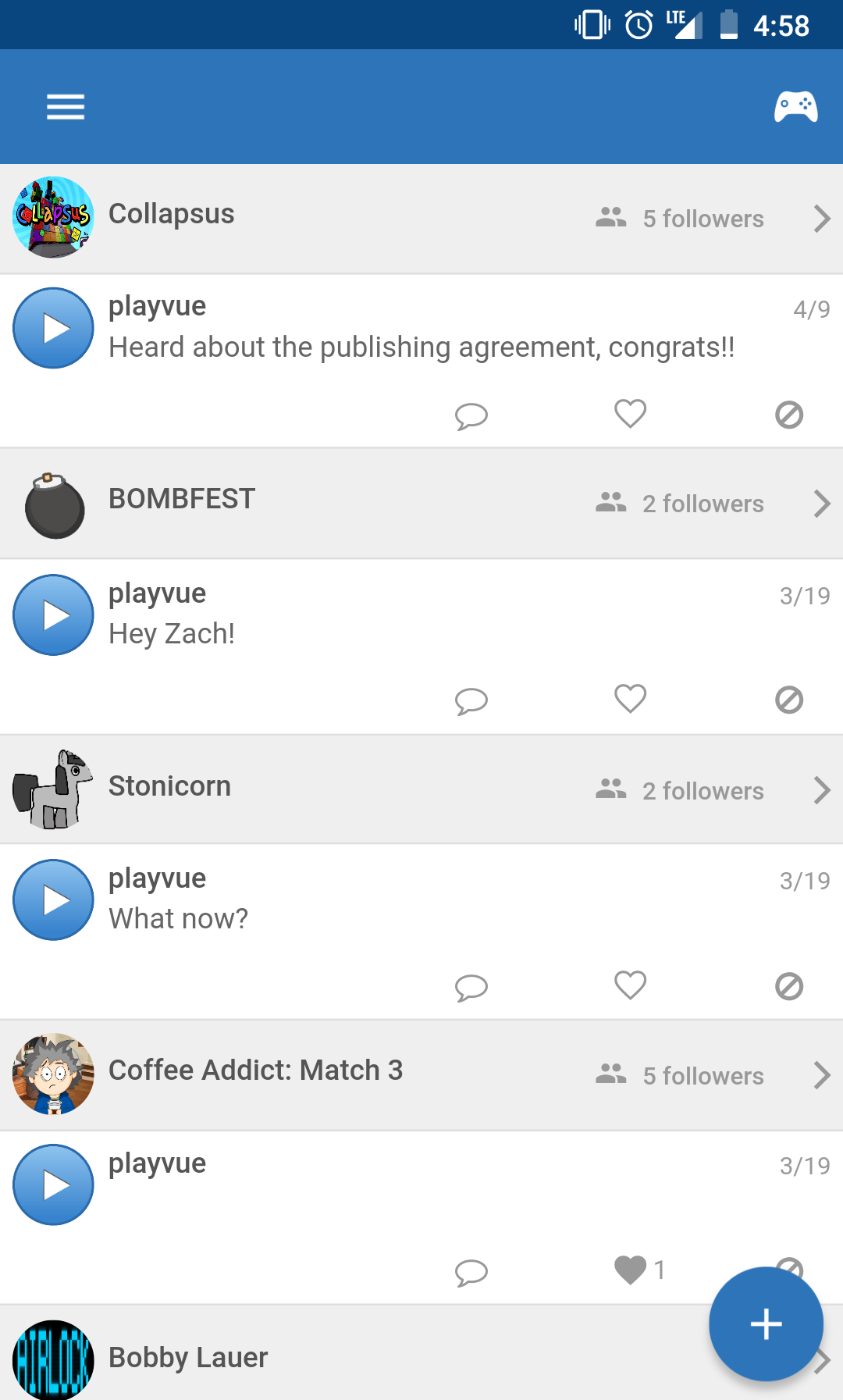This screenshot has height=1400, width=843.
Task: Open the game controller icon
Action: click(x=795, y=107)
